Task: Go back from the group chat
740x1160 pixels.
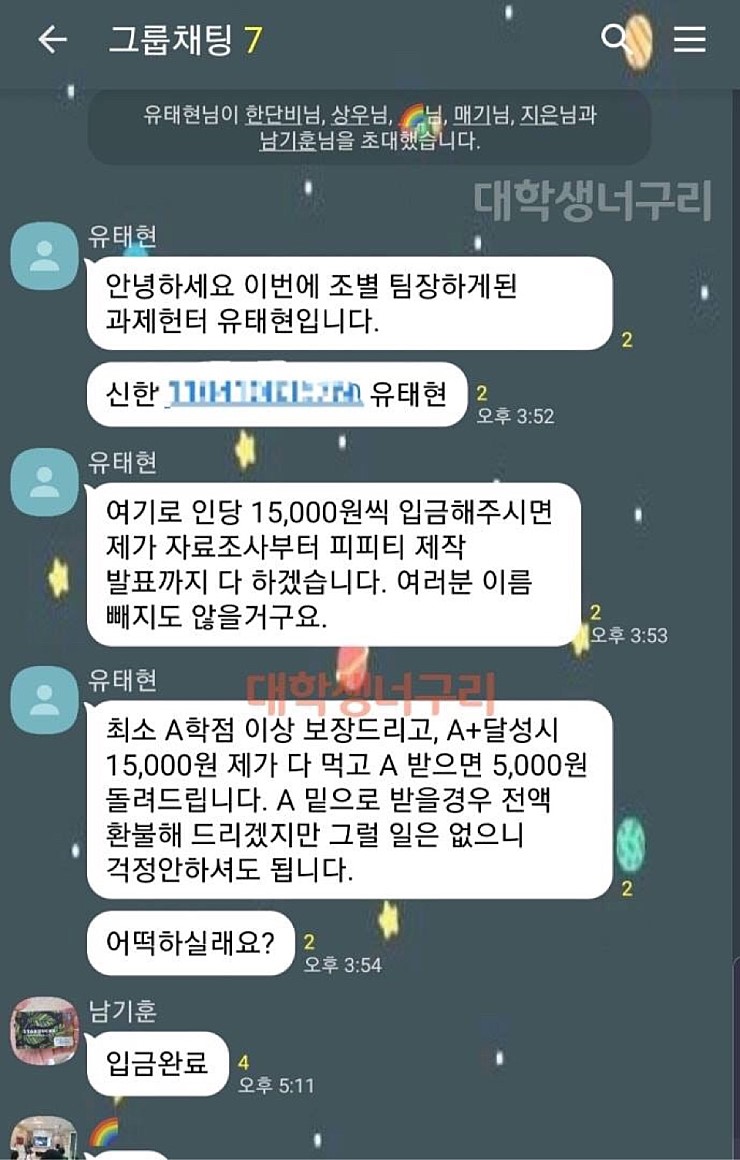Action: (52, 39)
